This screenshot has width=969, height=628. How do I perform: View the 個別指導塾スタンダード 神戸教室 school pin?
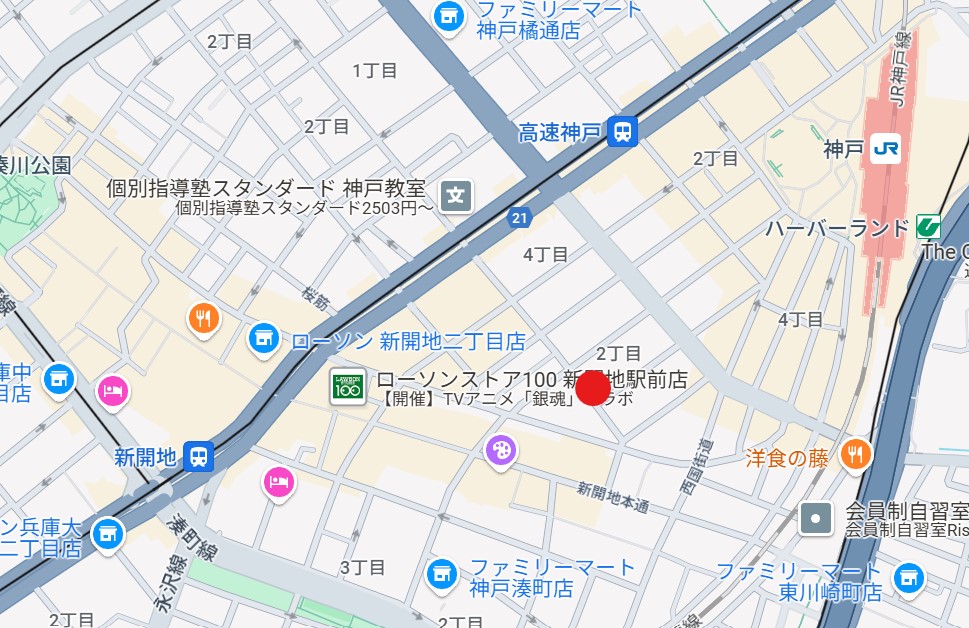[457, 196]
